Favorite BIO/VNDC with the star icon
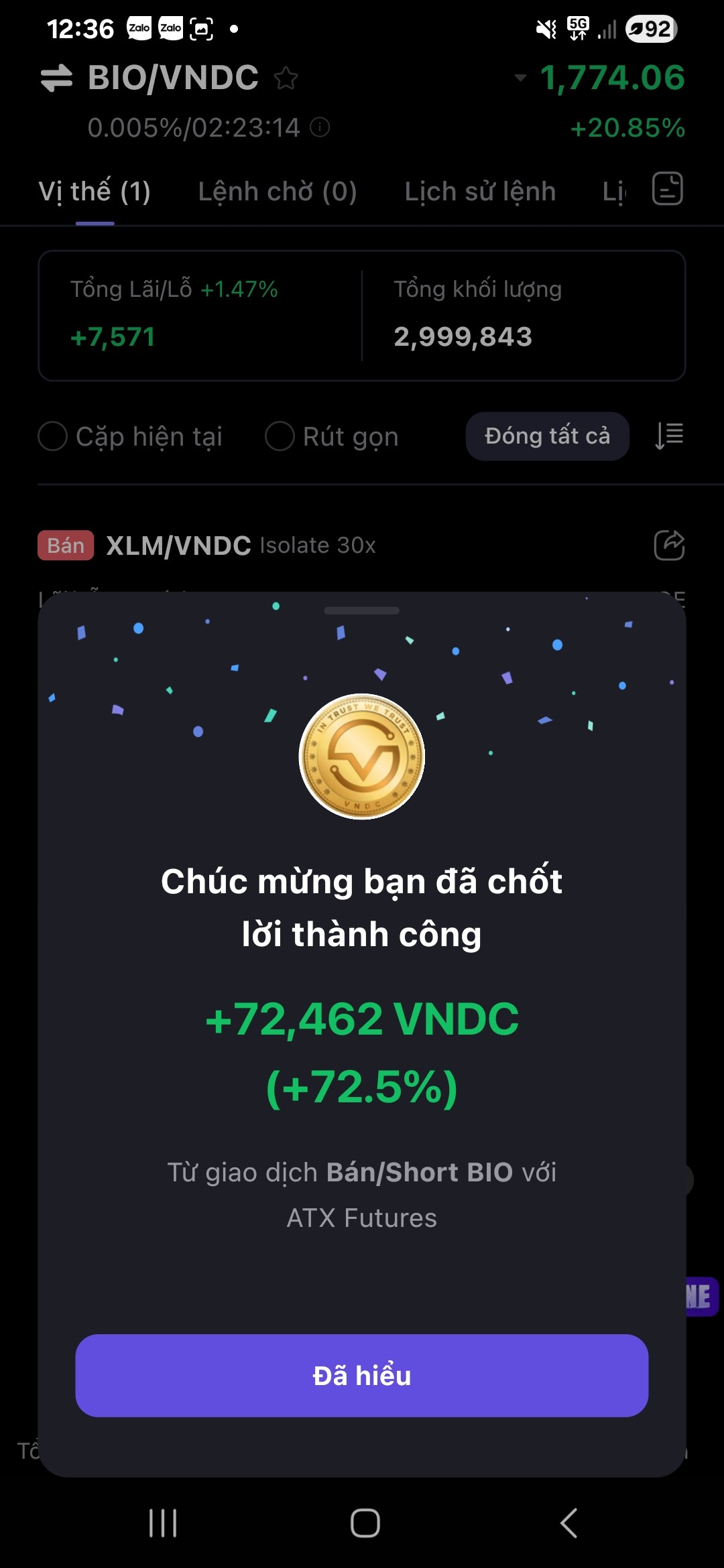Image resolution: width=724 pixels, height=1568 pixels. (x=286, y=78)
